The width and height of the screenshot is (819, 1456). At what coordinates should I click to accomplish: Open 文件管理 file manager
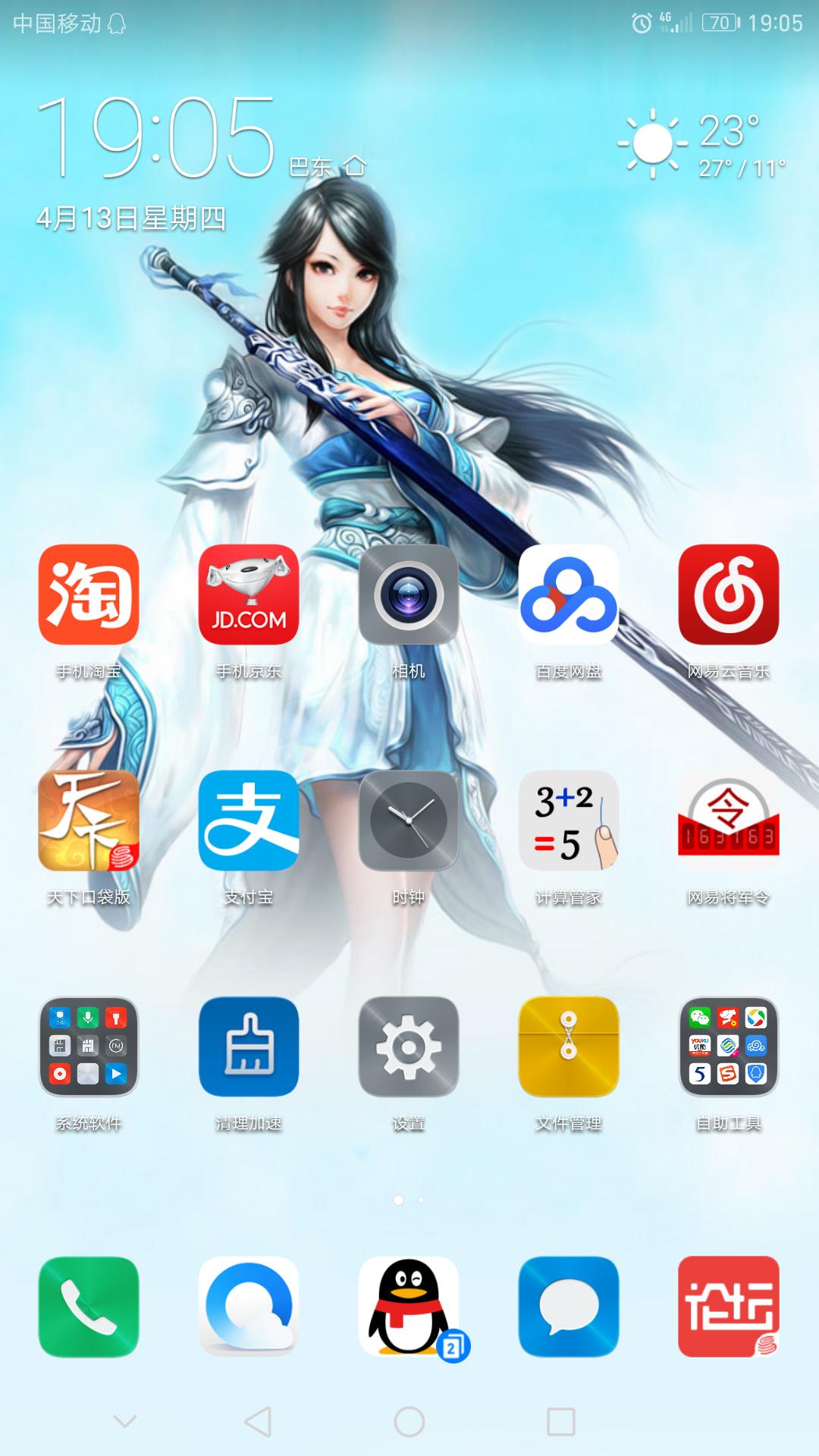point(569,1046)
